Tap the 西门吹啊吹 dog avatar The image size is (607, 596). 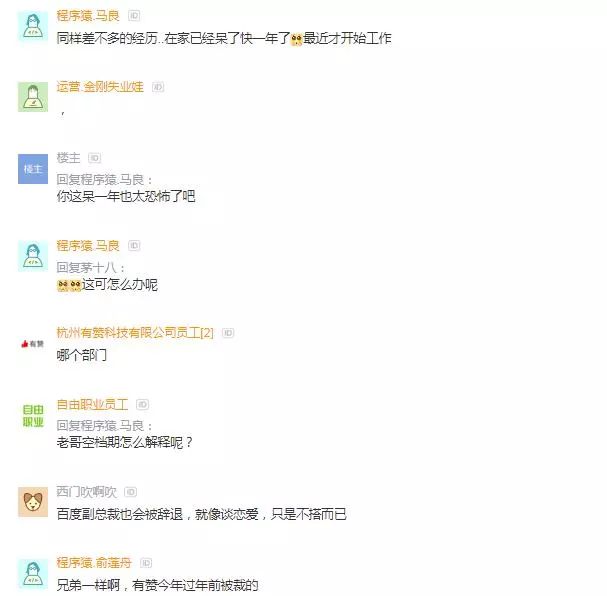tap(33, 502)
